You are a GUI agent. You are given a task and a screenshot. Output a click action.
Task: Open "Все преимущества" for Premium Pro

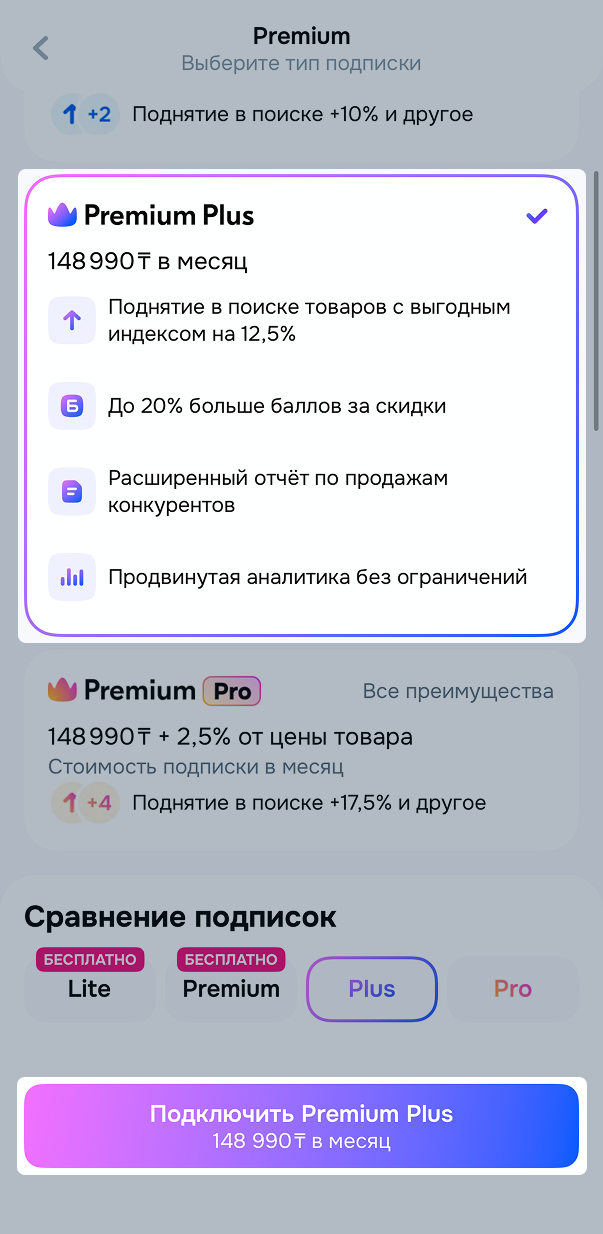tap(457, 691)
